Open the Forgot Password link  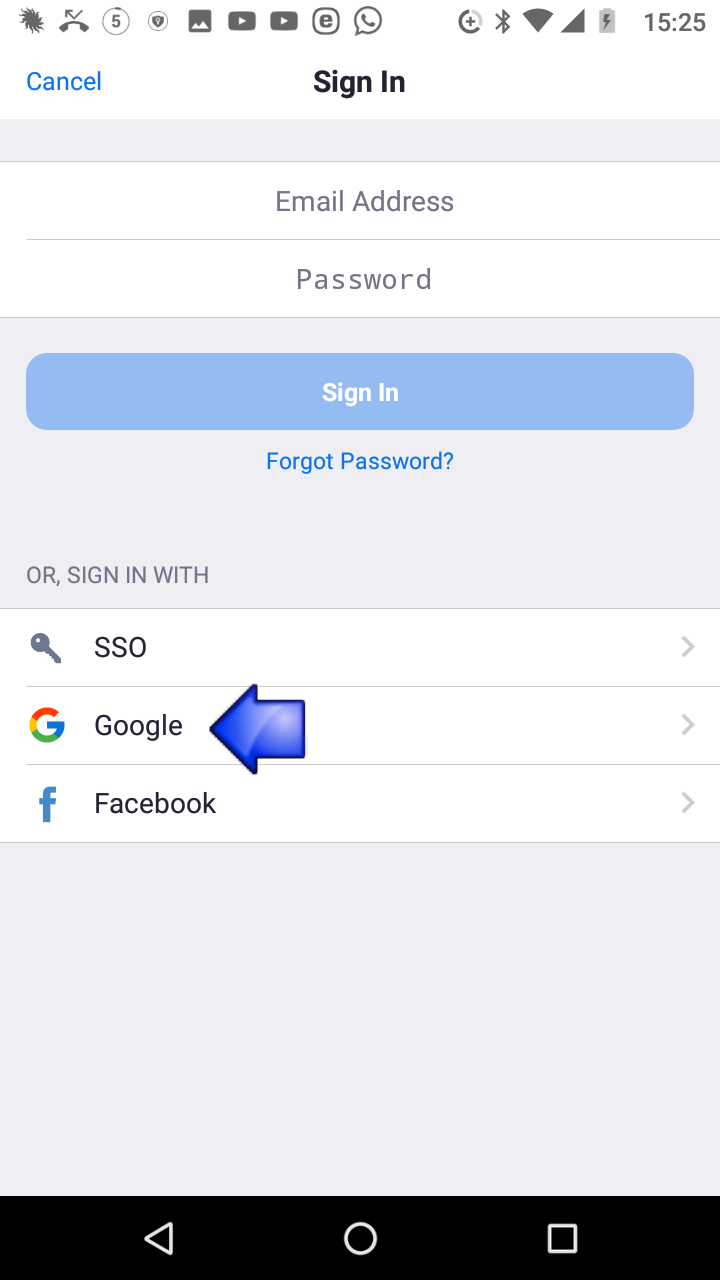pos(360,461)
